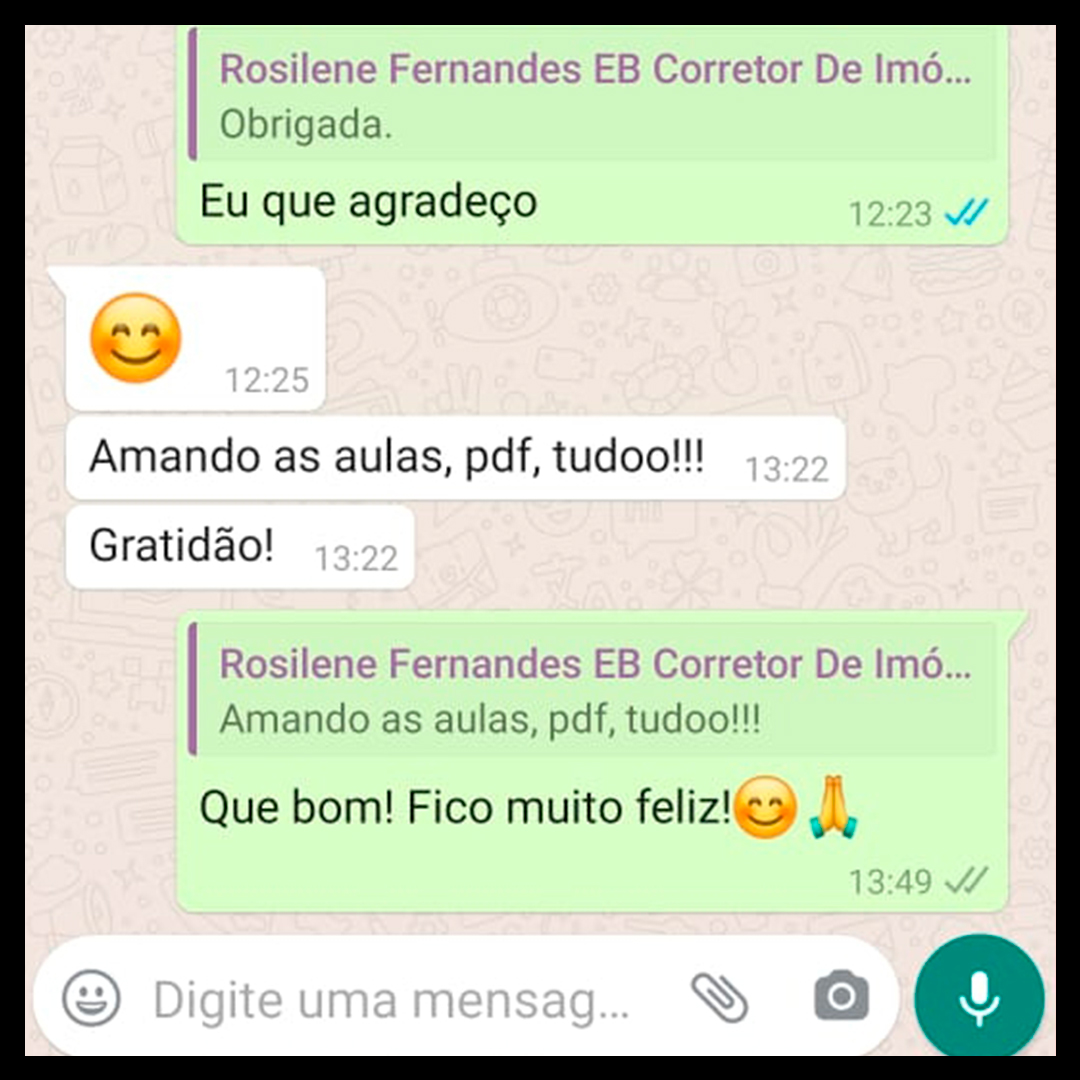Tap the microphone voice message button

979,997
